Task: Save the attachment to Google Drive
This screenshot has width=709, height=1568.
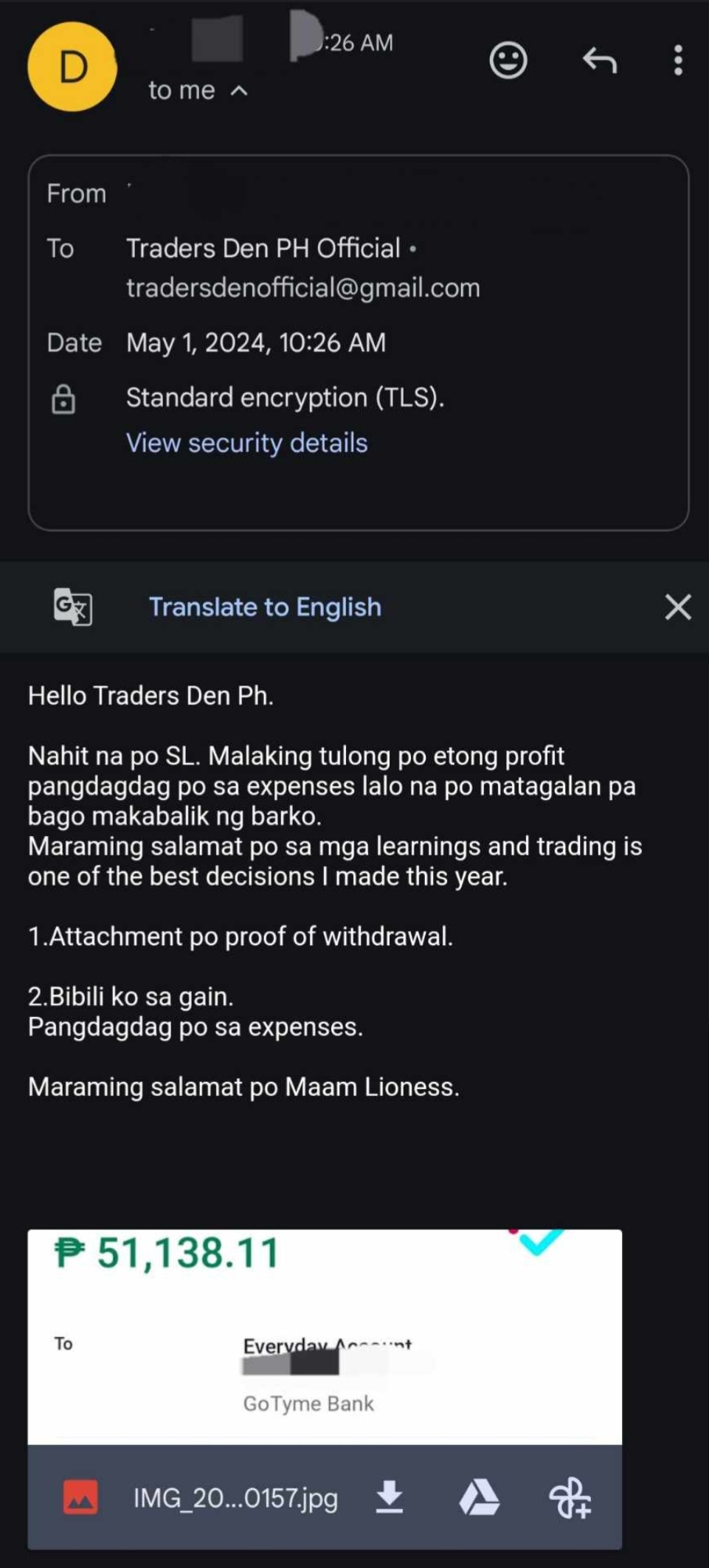Action: click(x=480, y=1497)
